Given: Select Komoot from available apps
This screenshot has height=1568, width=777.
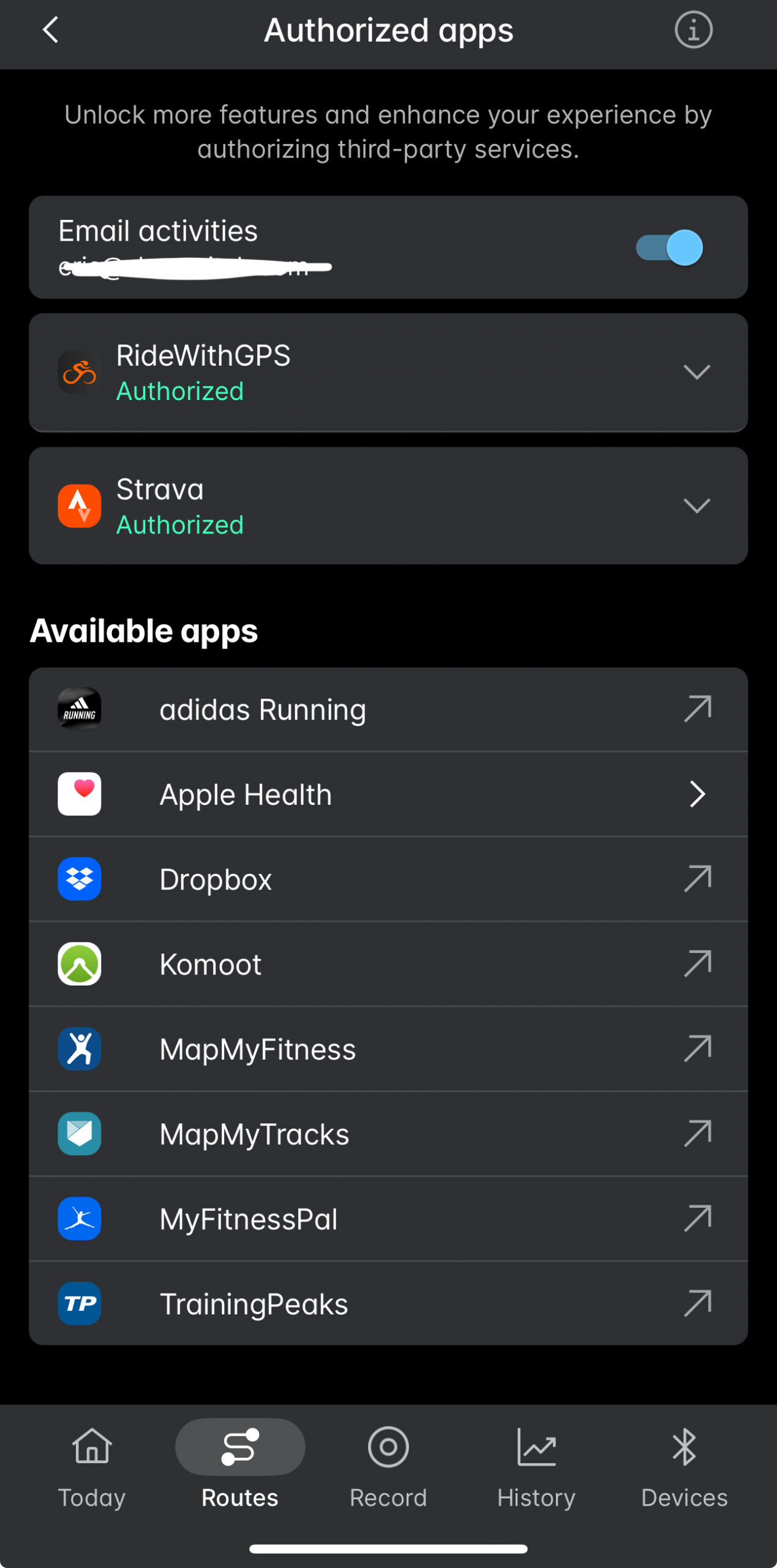Looking at the screenshot, I should pyautogui.click(x=388, y=964).
